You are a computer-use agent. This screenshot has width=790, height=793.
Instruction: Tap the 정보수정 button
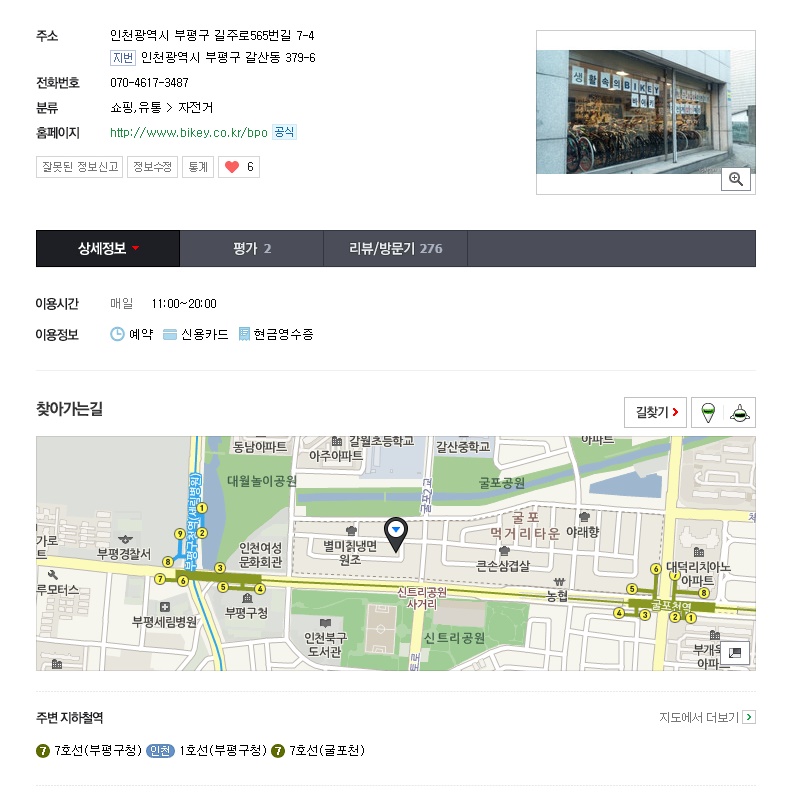(x=153, y=167)
